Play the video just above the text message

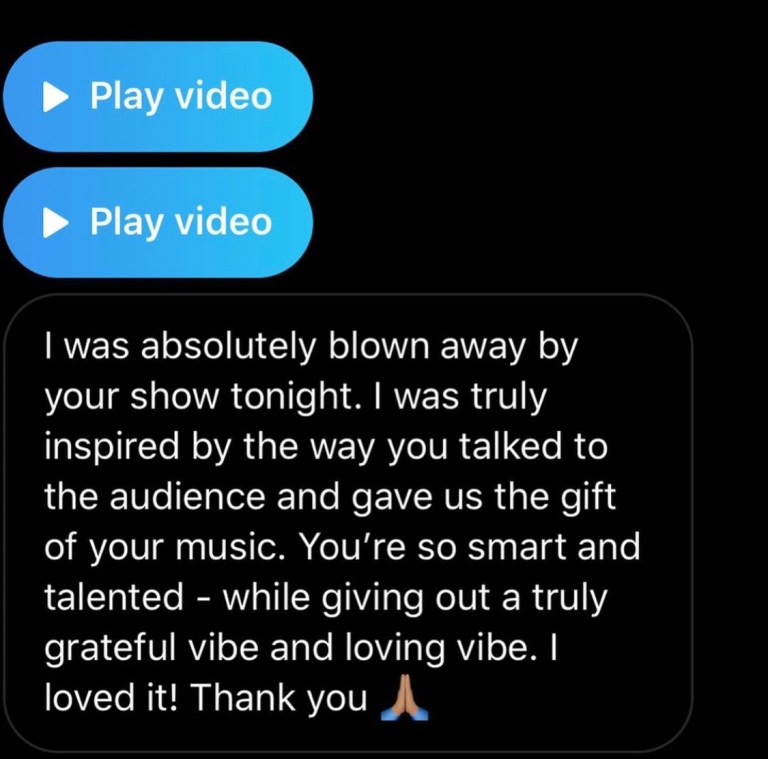[158, 222]
